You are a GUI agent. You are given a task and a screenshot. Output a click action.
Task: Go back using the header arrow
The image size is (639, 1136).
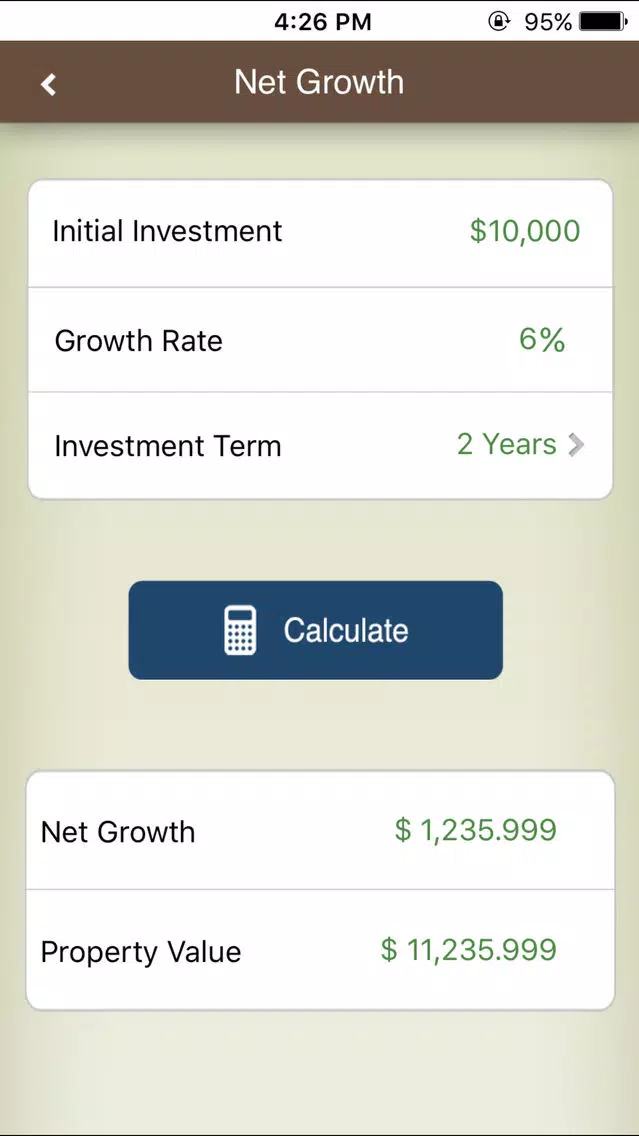coord(49,85)
